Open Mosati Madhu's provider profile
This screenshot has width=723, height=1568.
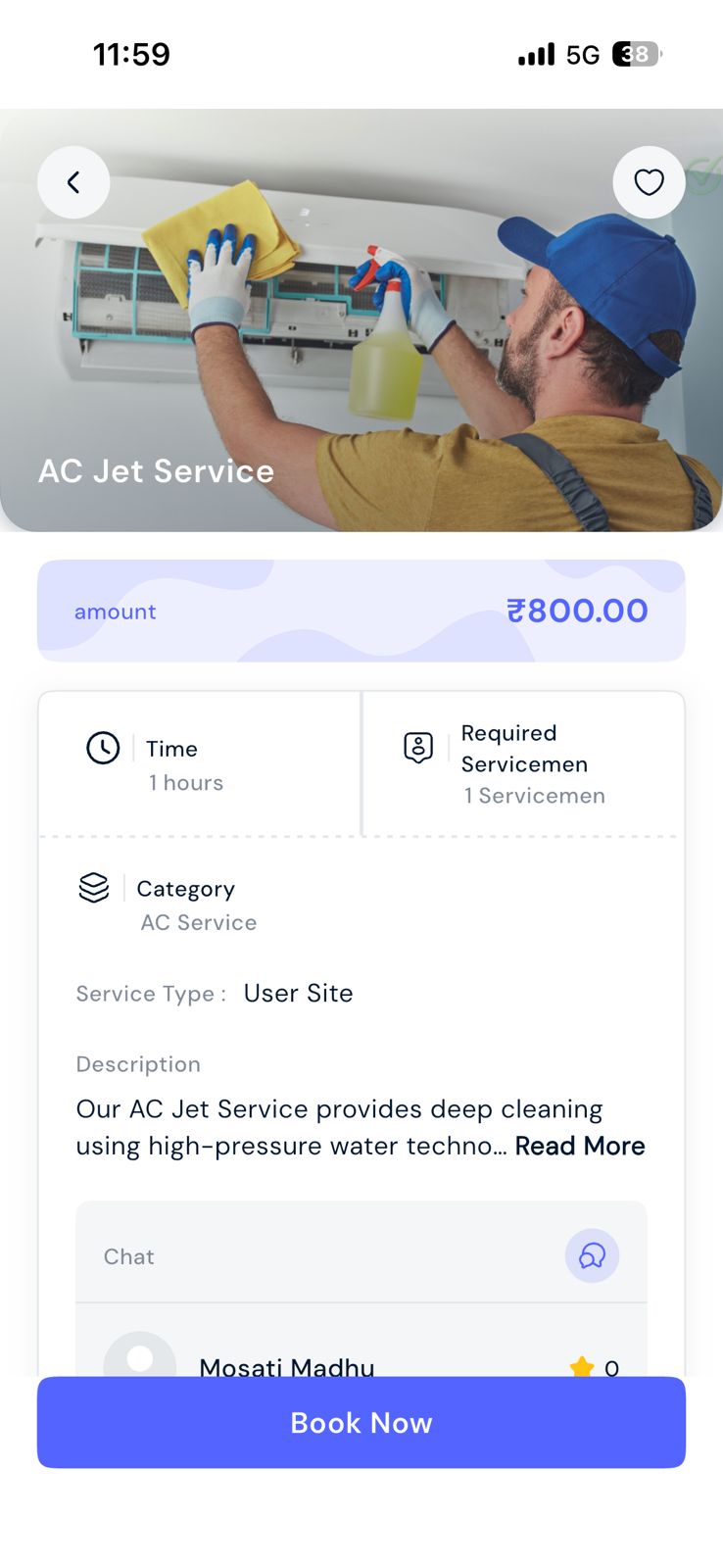[286, 1365]
